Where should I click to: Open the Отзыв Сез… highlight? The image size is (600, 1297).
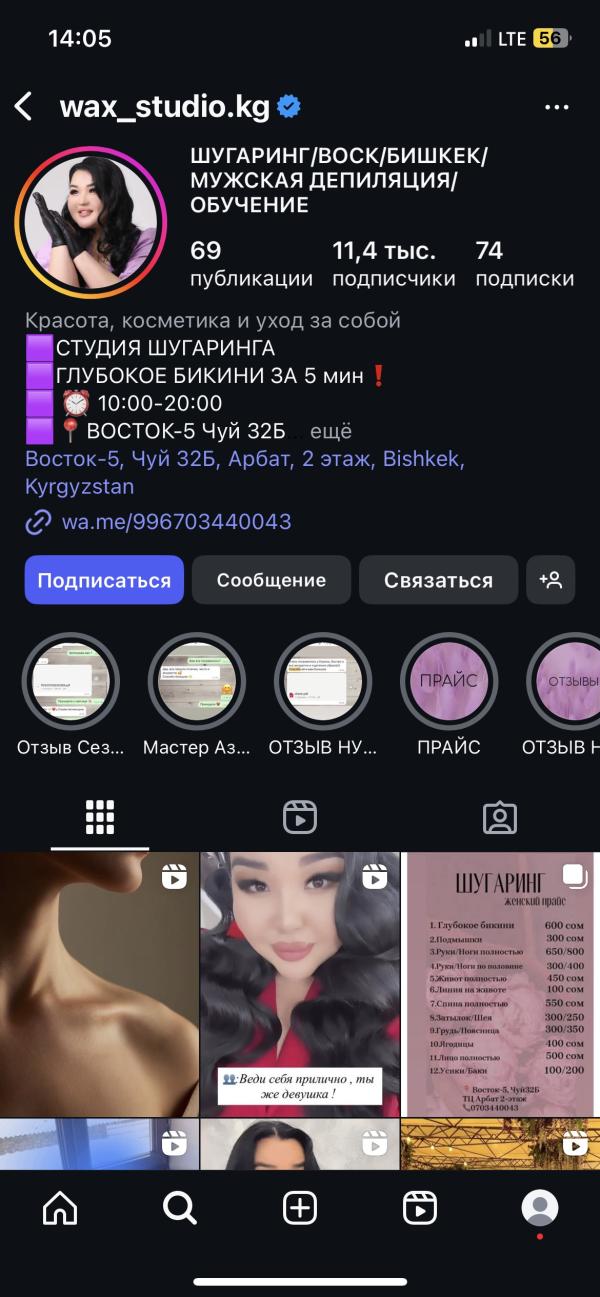pyautogui.click(x=70, y=682)
